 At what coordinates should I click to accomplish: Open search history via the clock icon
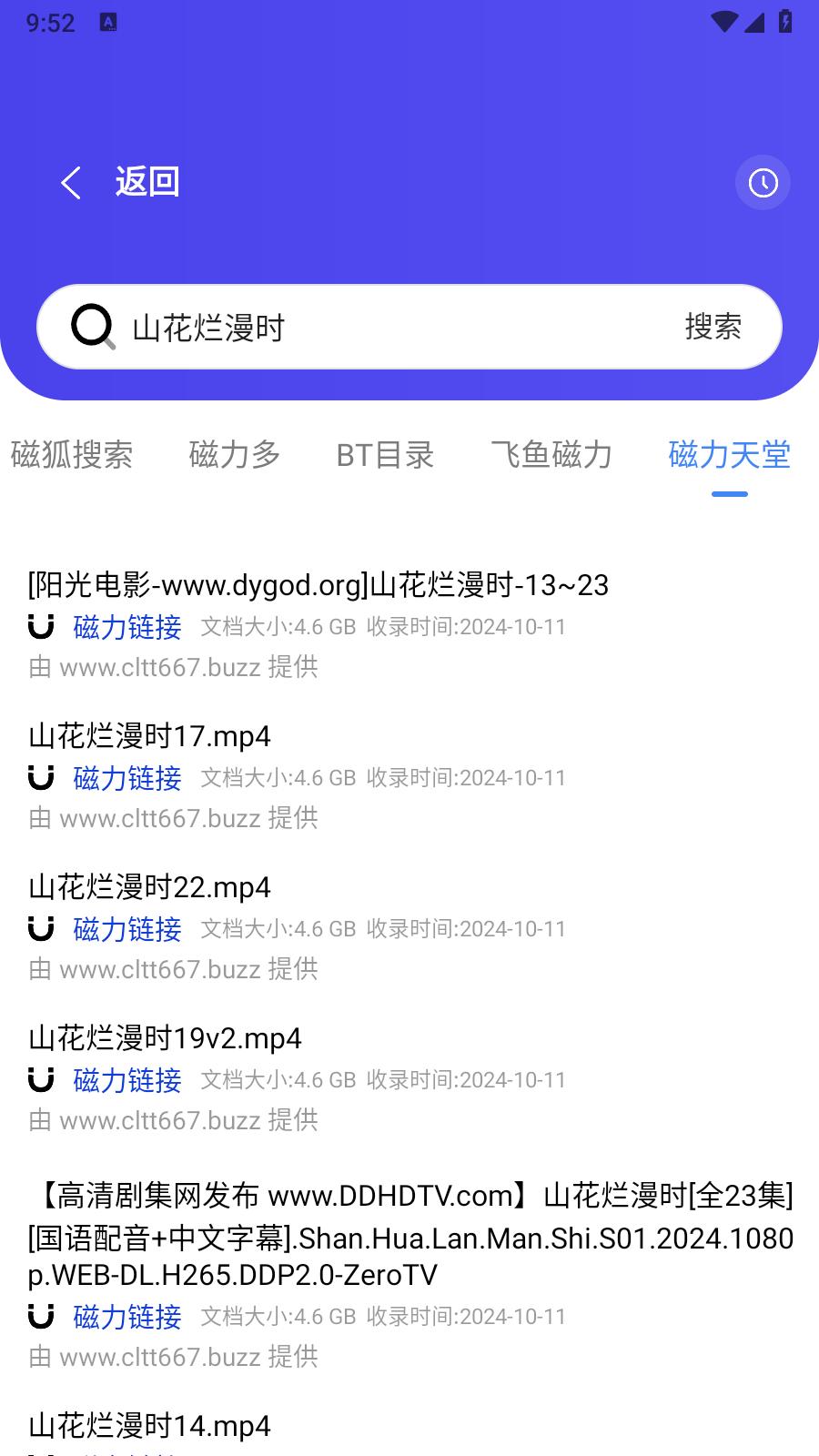tap(763, 182)
